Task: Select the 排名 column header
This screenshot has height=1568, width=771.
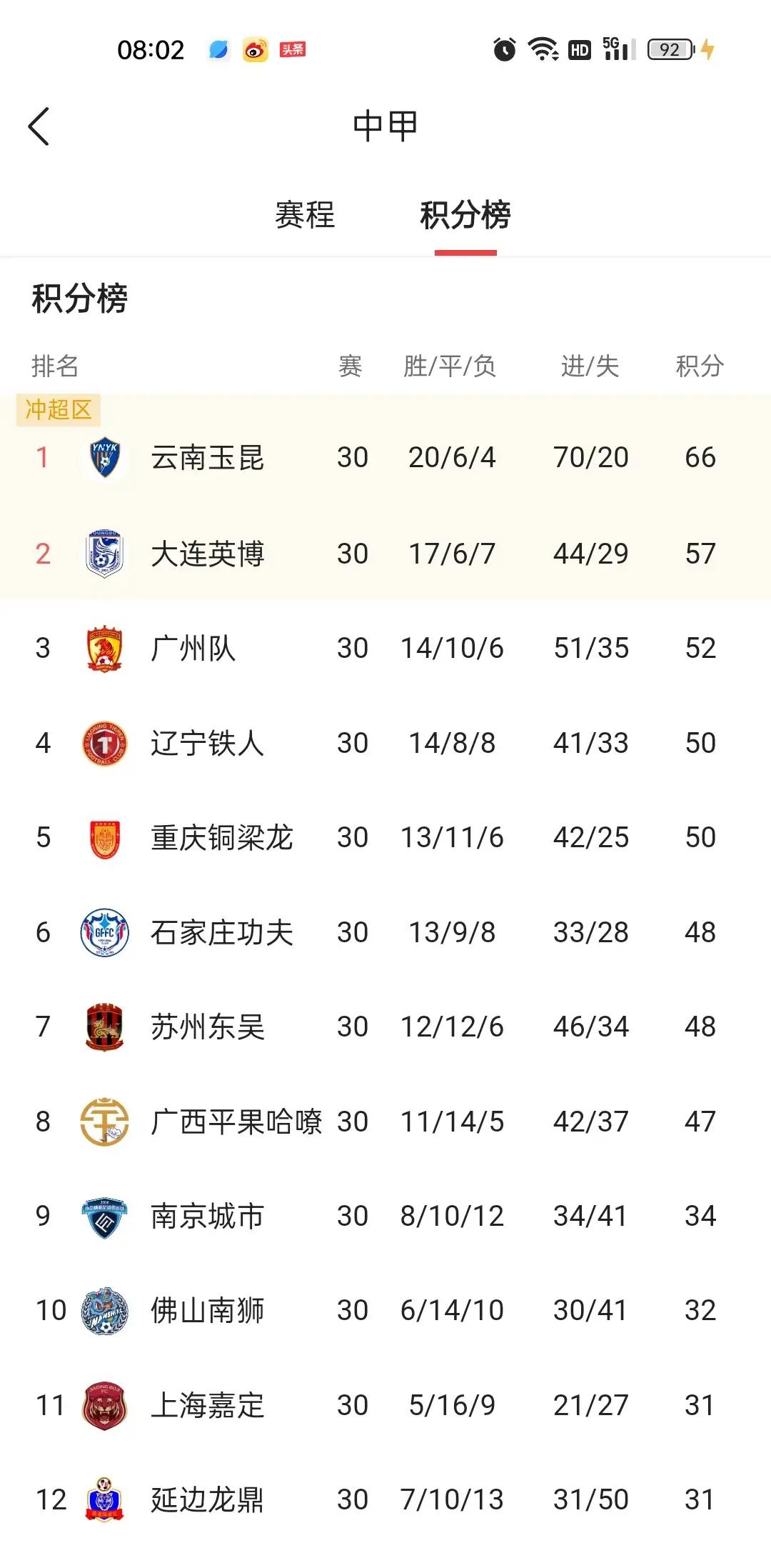Action: pyautogui.click(x=54, y=366)
